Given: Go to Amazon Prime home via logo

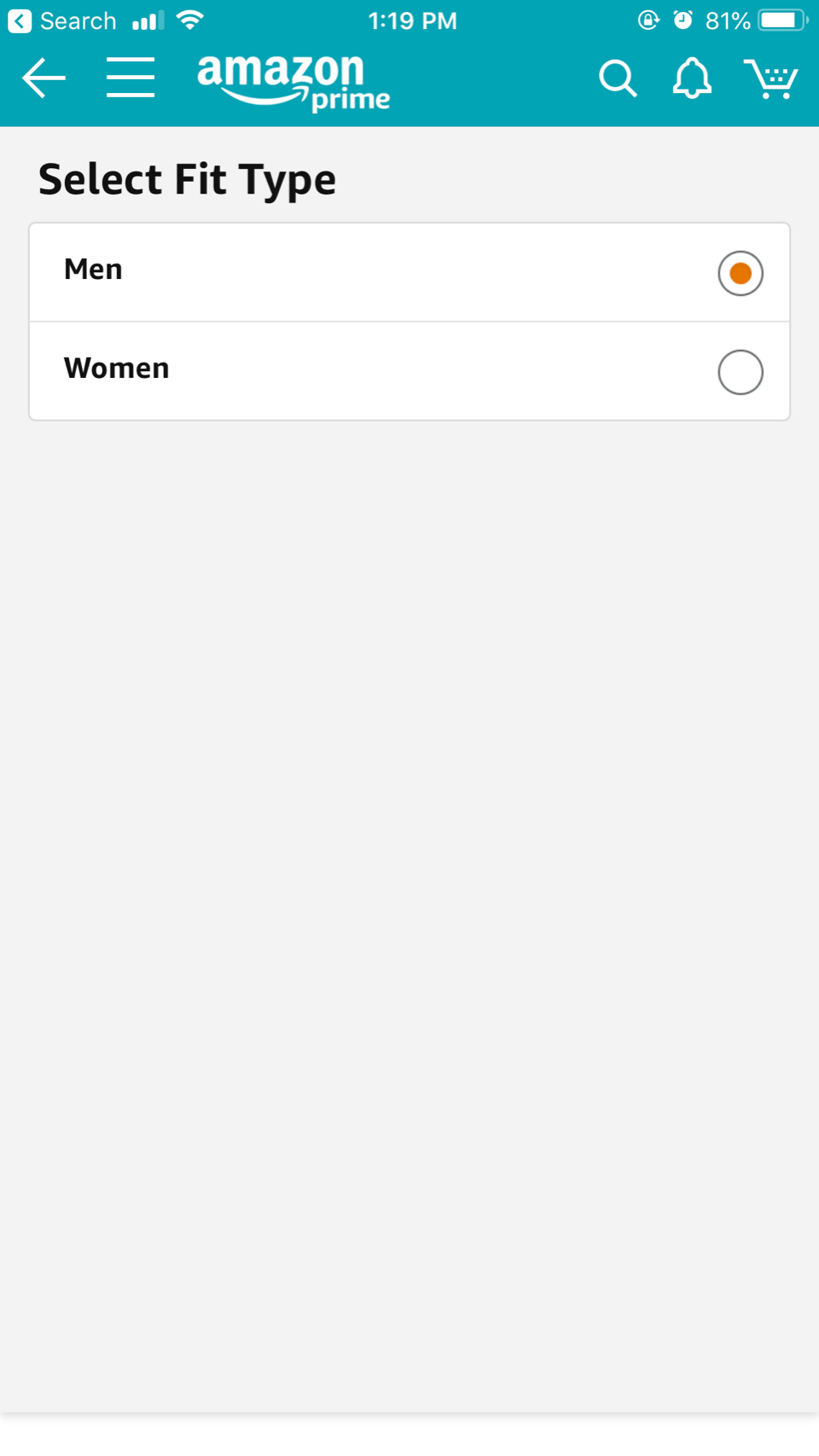Looking at the screenshot, I should click(293, 83).
